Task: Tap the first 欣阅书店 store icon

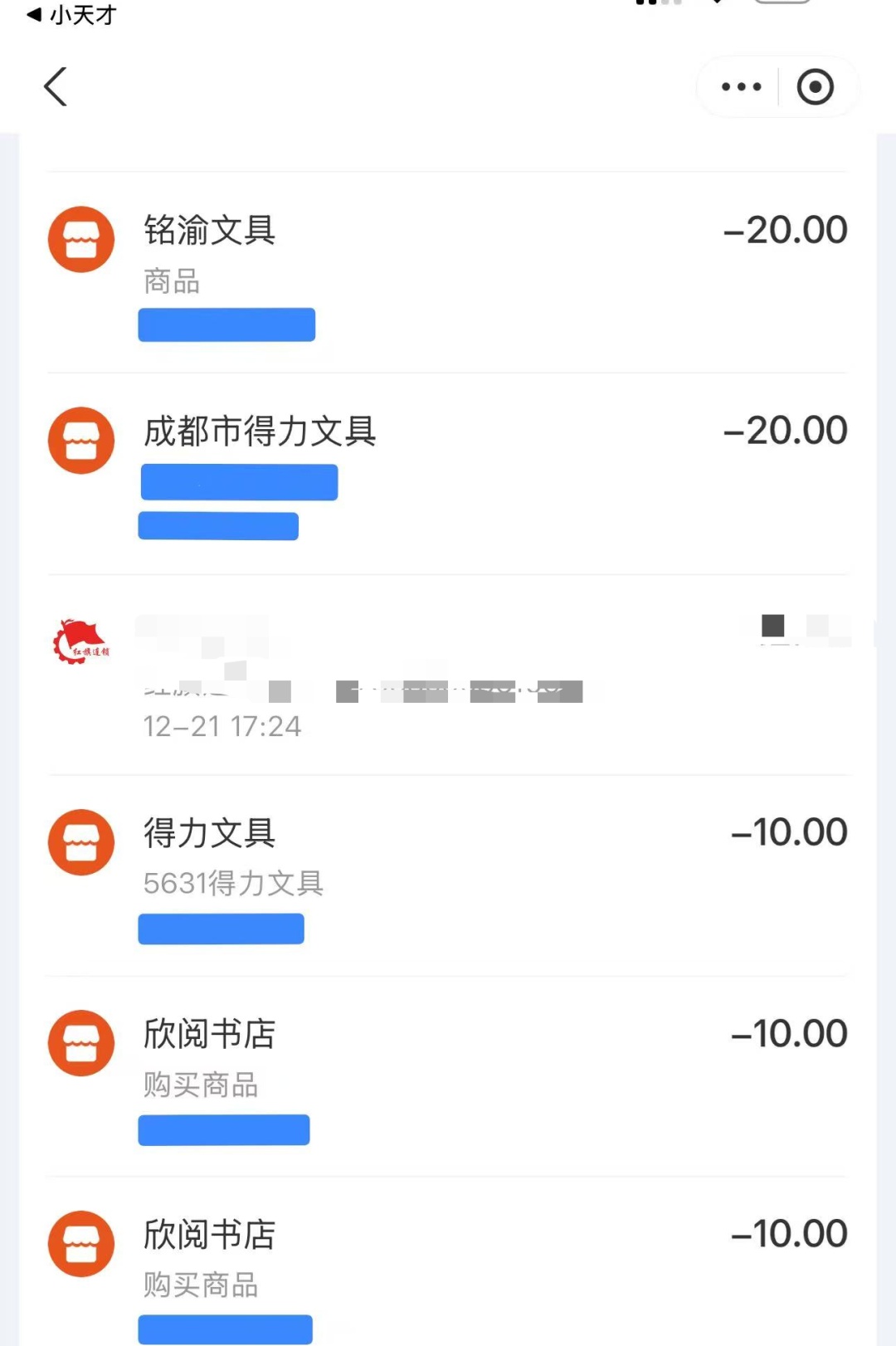Action: [x=80, y=1044]
